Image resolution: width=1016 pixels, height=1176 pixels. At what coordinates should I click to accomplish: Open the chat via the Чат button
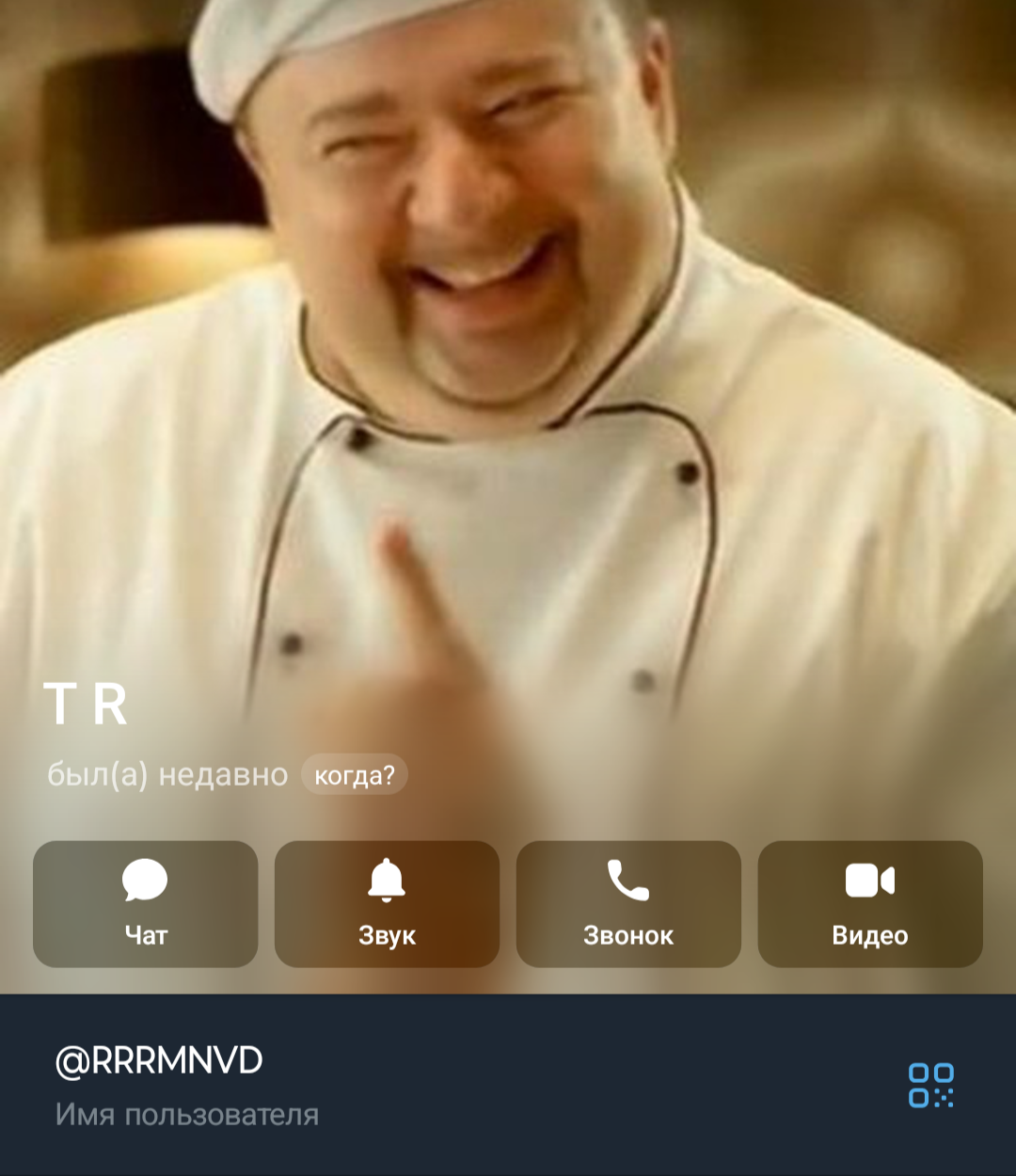145,903
